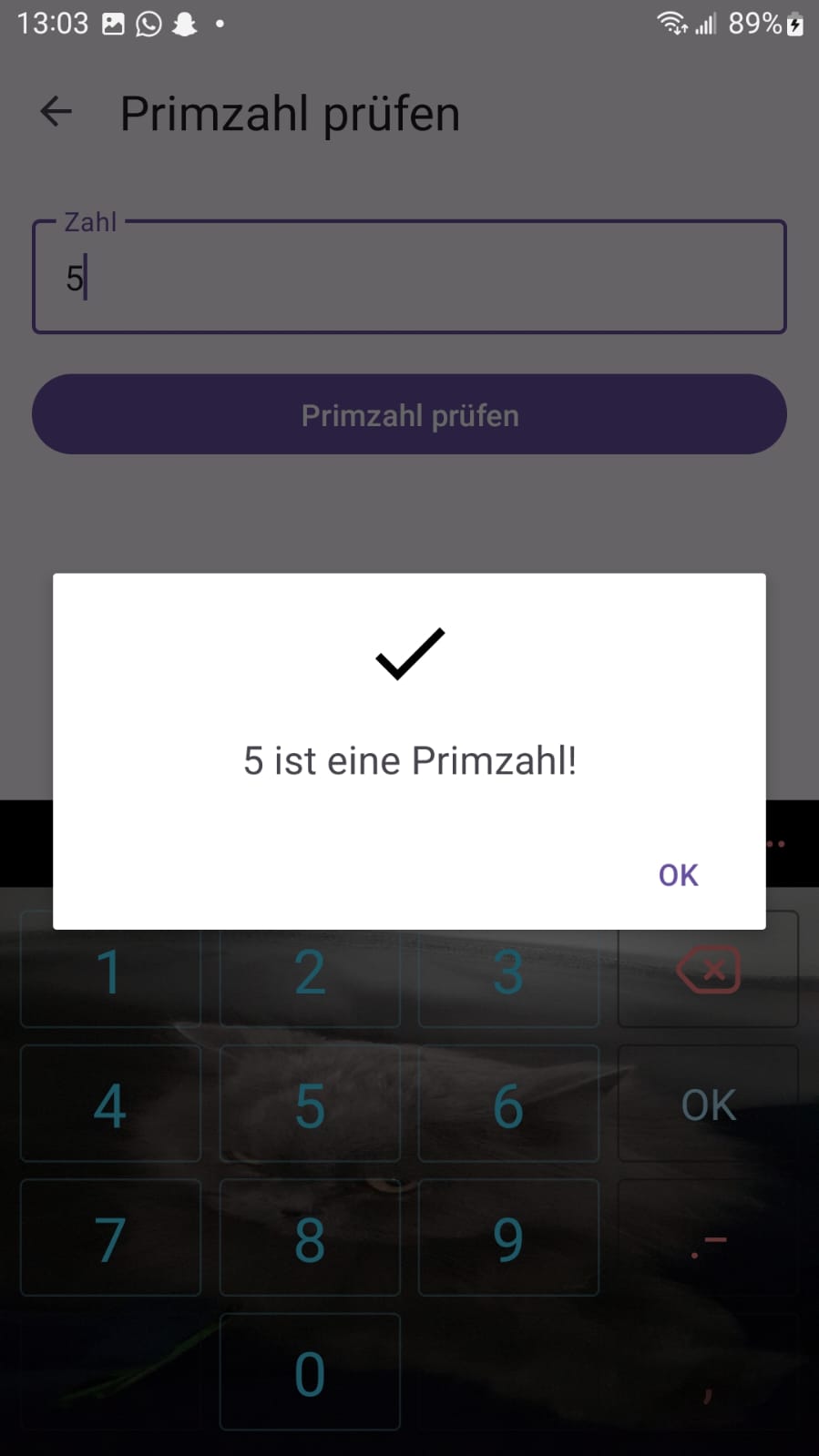Tap the Zahl input field
Image resolution: width=819 pixels, height=1456 pixels.
coord(408,277)
